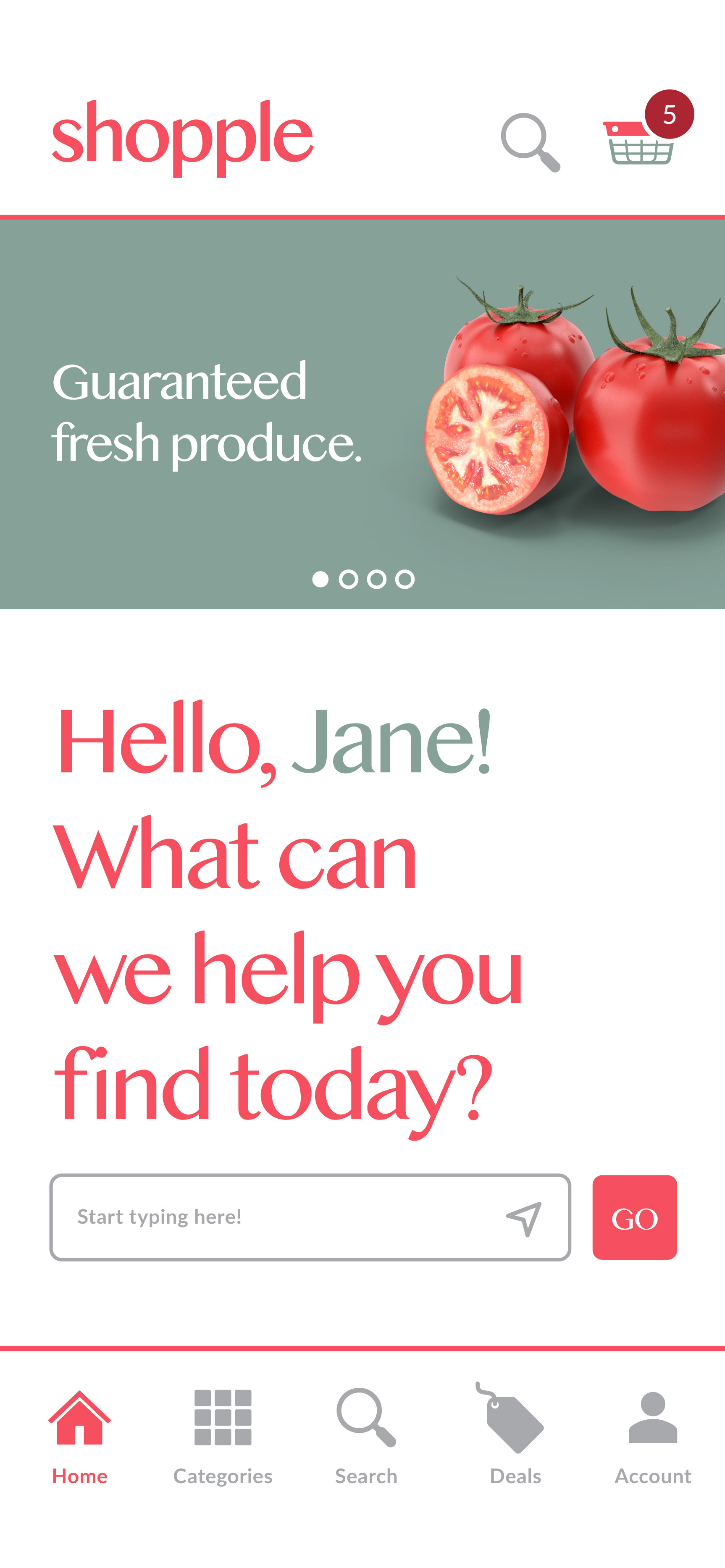
Task: Open the Guaranteed fresh produce banner
Action: tap(362, 414)
